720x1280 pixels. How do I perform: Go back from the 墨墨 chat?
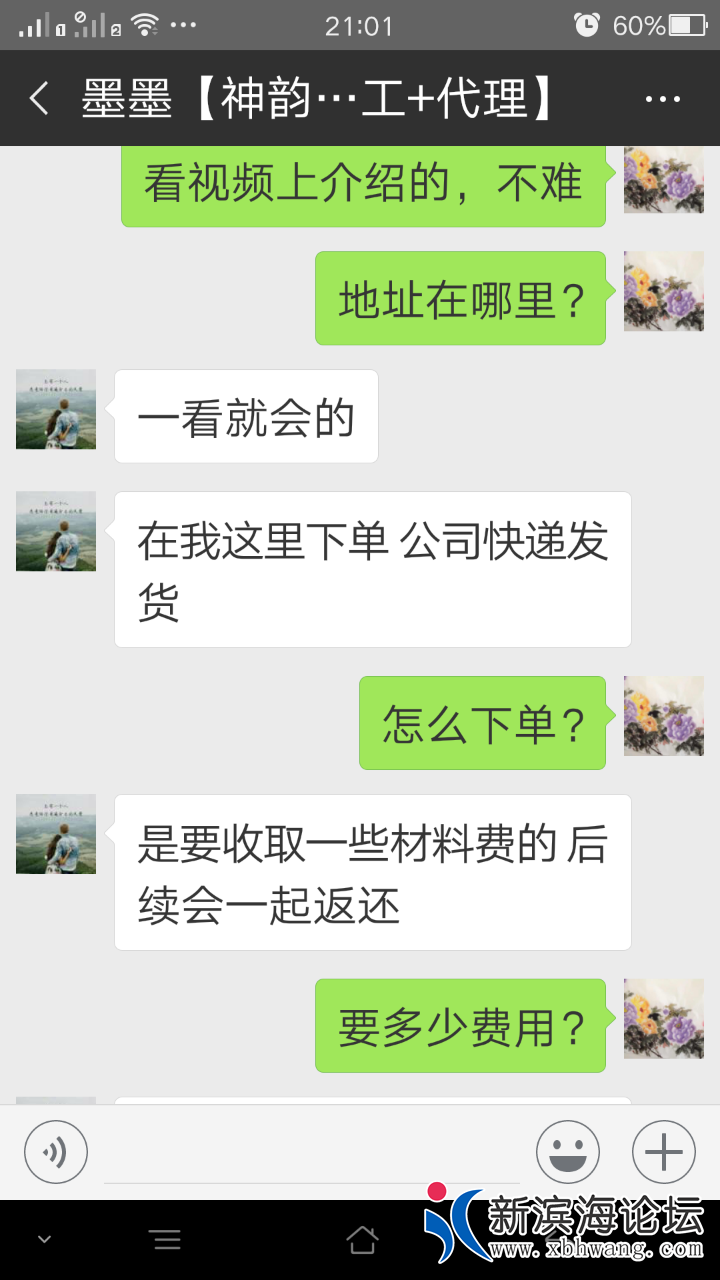(x=39, y=99)
